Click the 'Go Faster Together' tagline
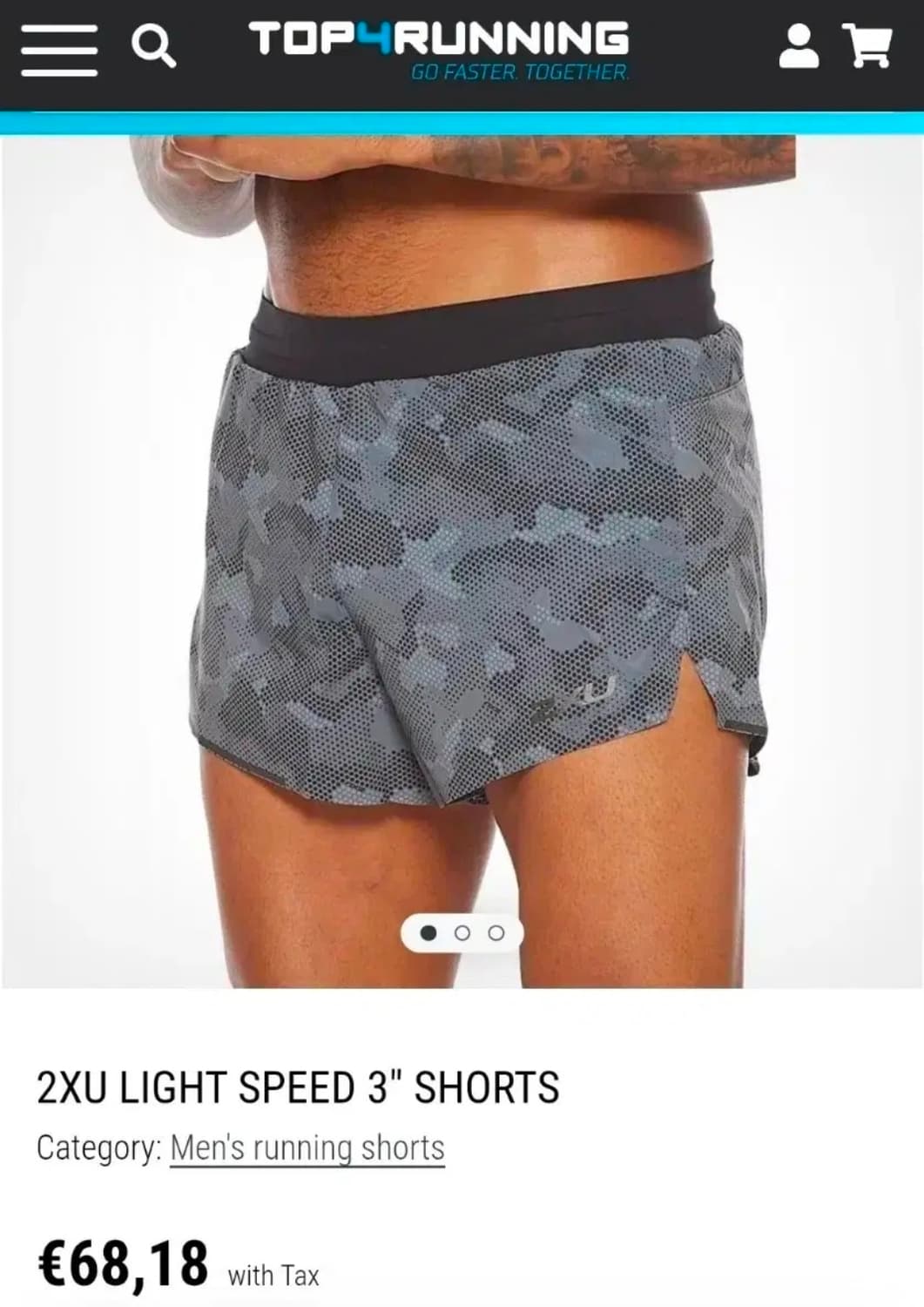Viewport: 924px width, 1307px height. click(x=521, y=73)
